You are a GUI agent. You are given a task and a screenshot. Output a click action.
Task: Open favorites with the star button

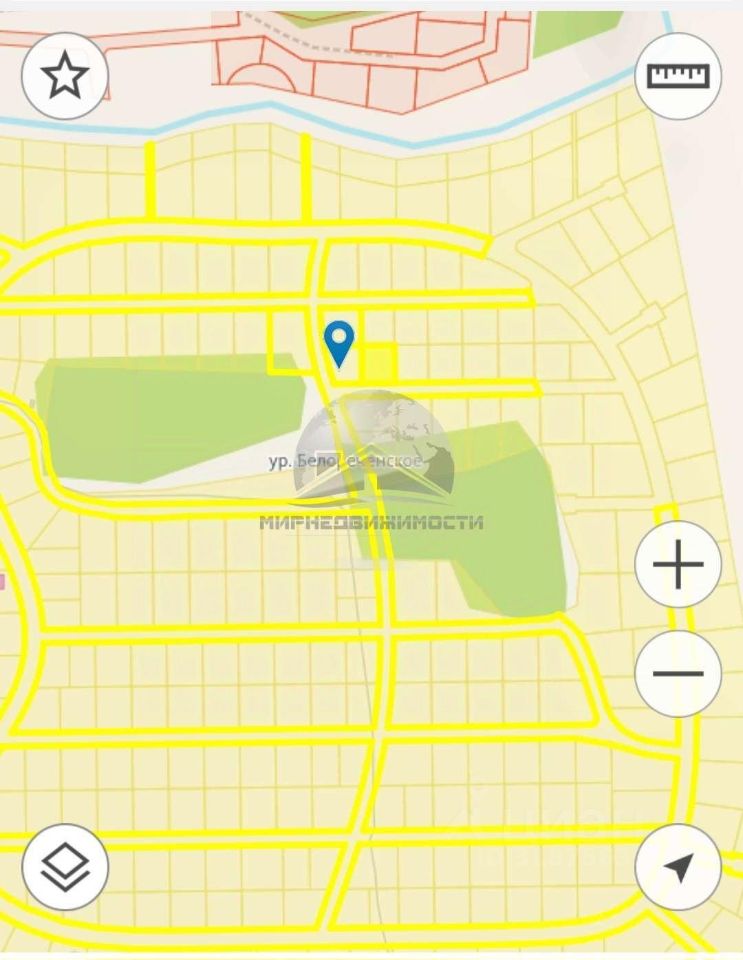coord(65,76)
